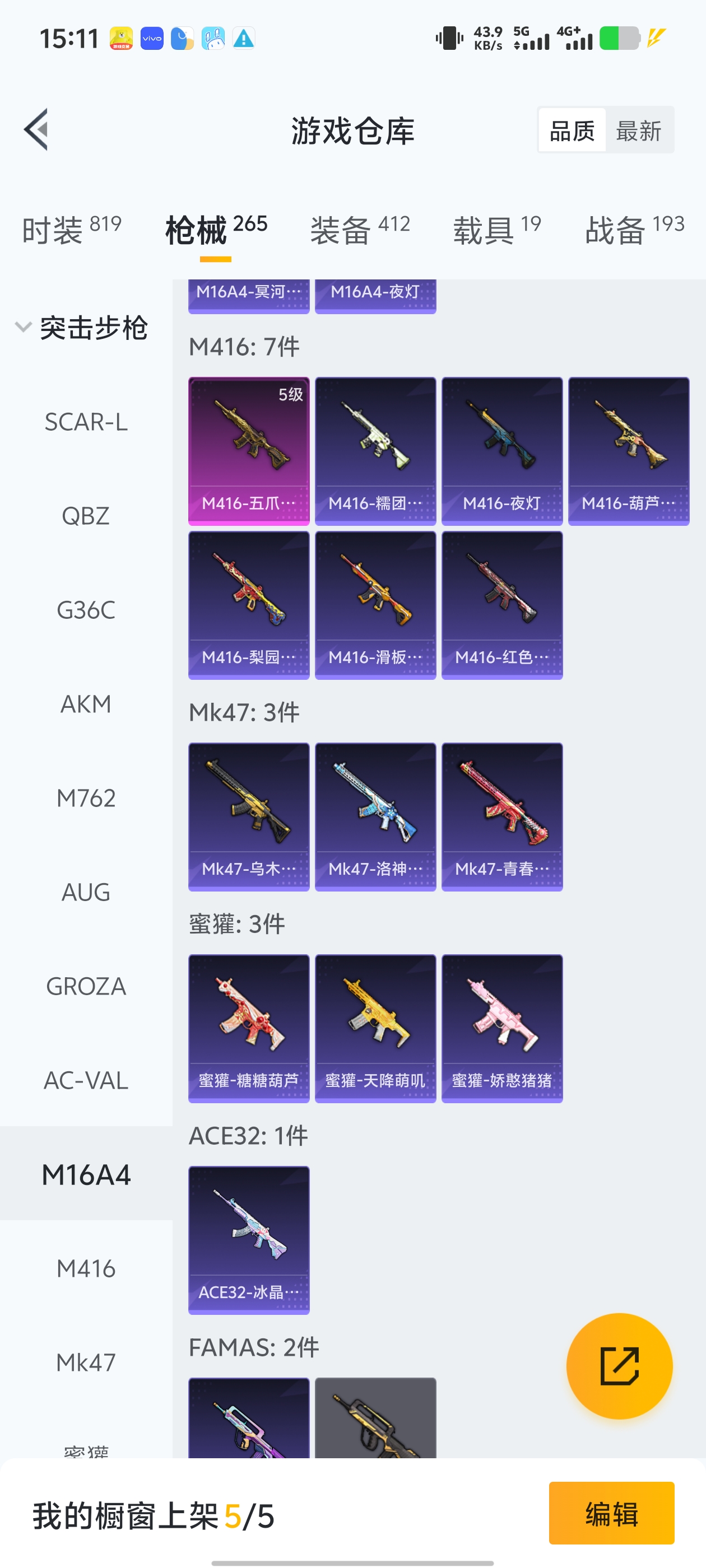The height and width of the screenshot is (1568, 706).
Task: Sort by 最新
Action: [638, 130]
